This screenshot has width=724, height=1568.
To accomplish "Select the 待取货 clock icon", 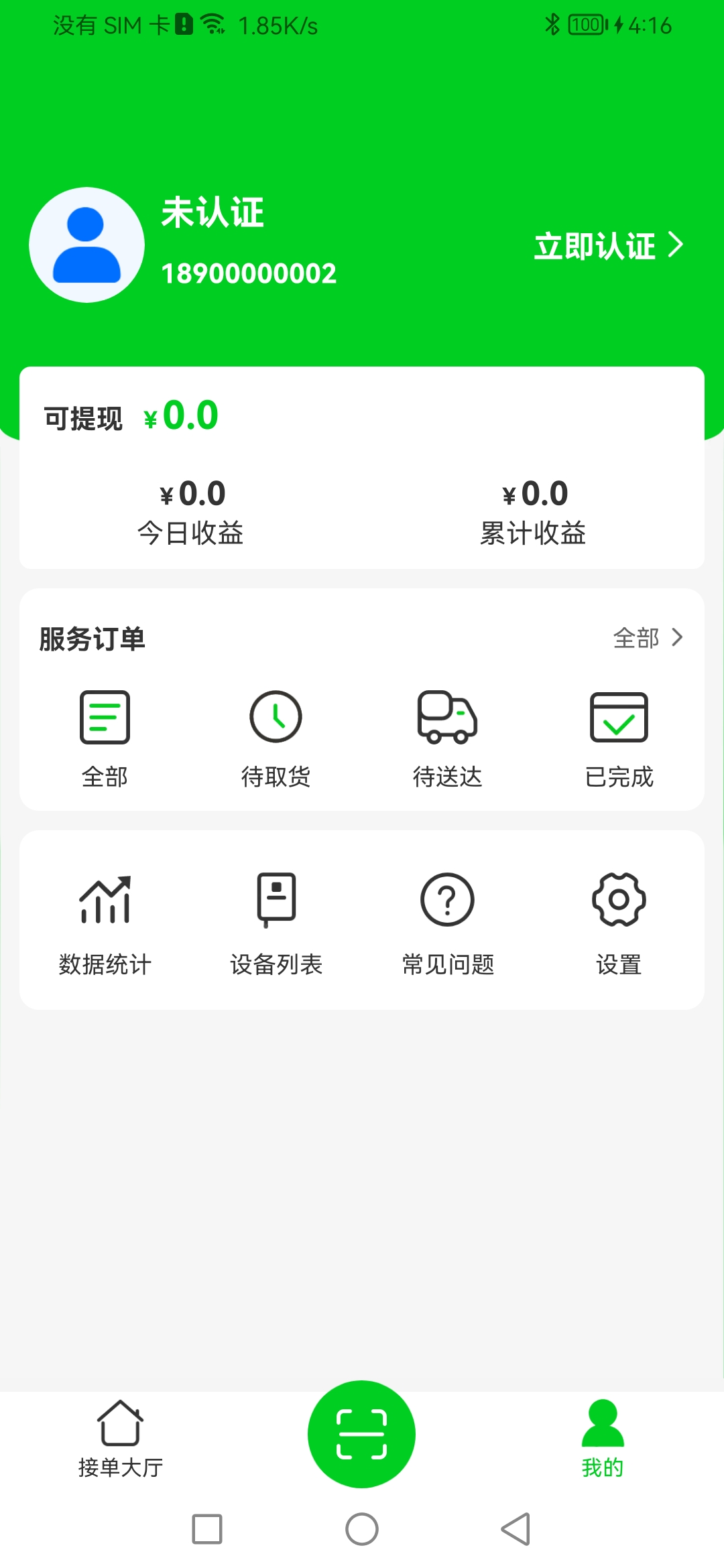I will click(276, 716).
